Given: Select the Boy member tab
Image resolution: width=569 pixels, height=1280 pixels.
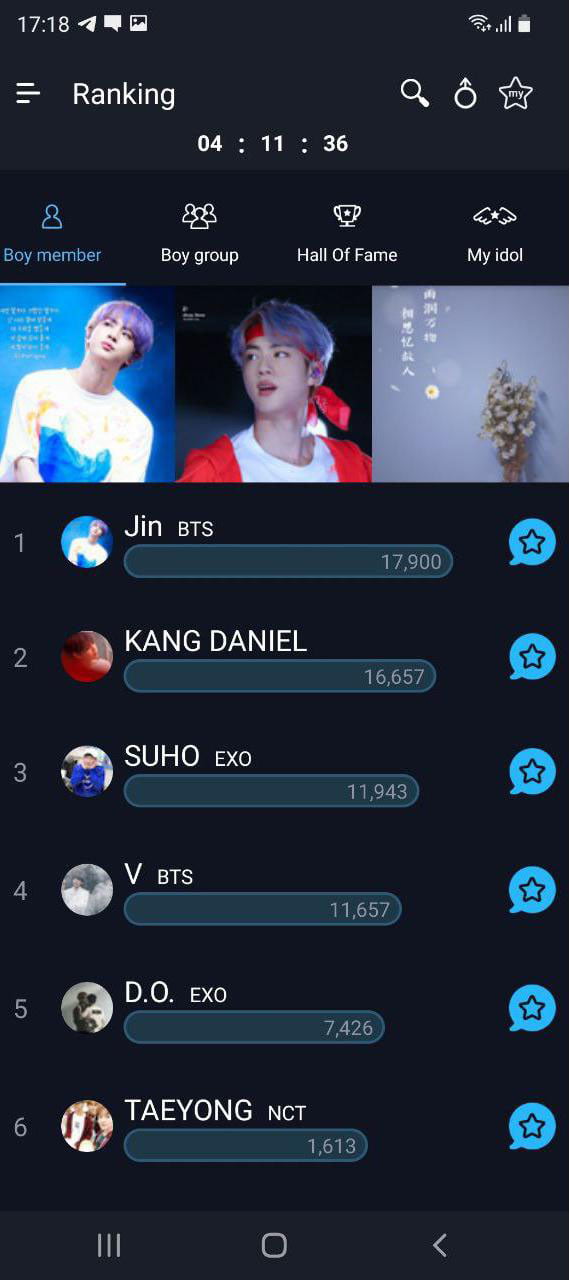Looking at the screenshot, I should coord(52,233).
